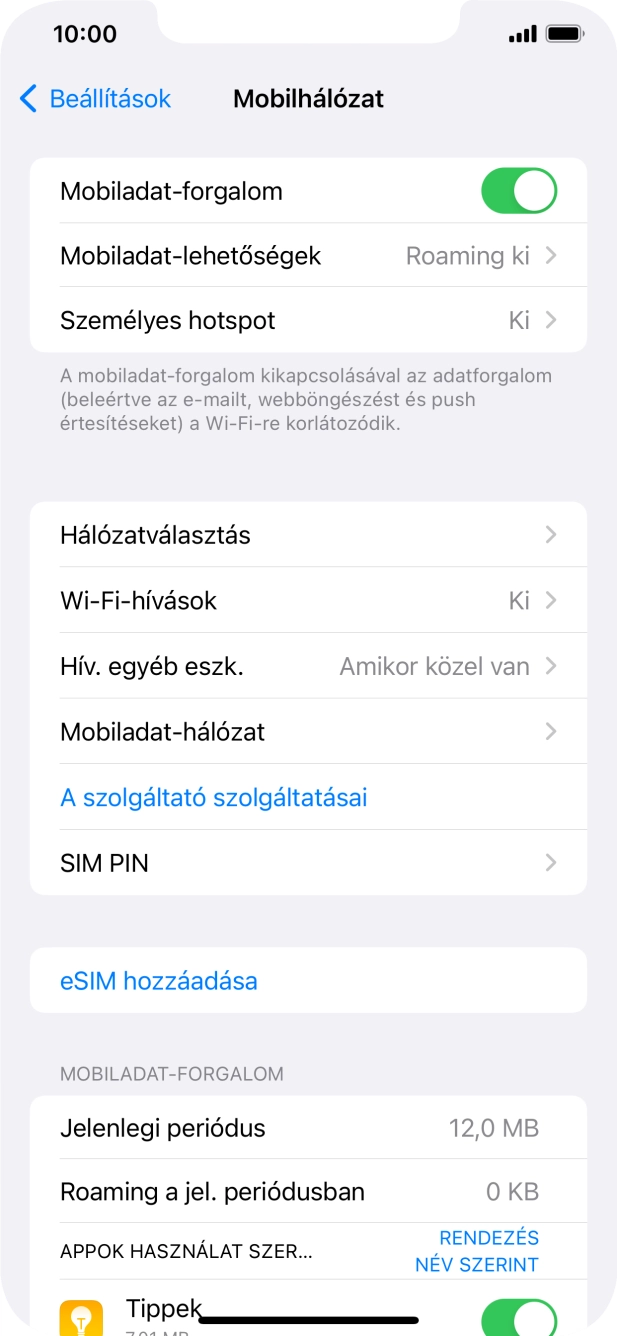Open Mobiladat-hálózat settings
This screenshot has width=617, height=1336.
pyautogui.click(x=308, y=732)
